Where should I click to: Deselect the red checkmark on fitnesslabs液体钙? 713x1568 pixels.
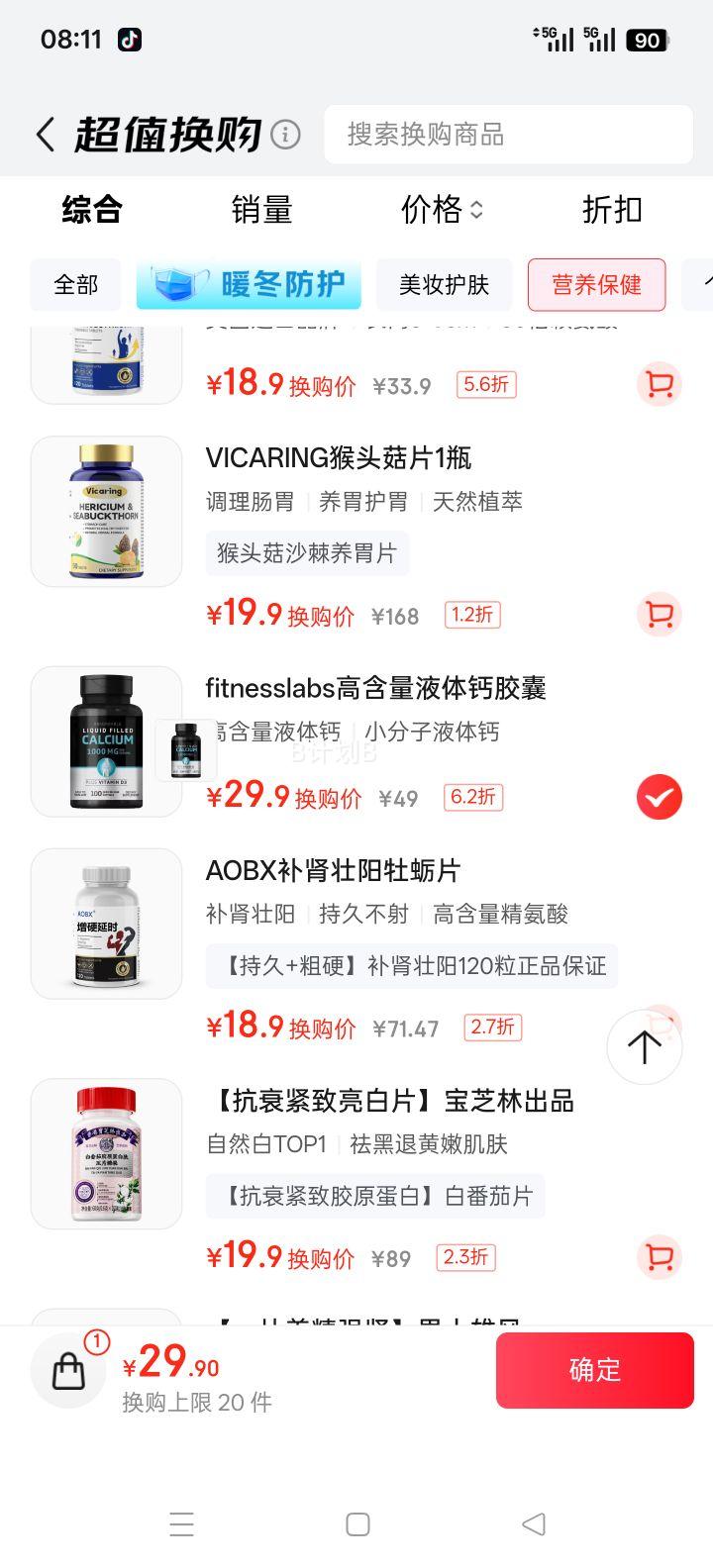(658, 797)
